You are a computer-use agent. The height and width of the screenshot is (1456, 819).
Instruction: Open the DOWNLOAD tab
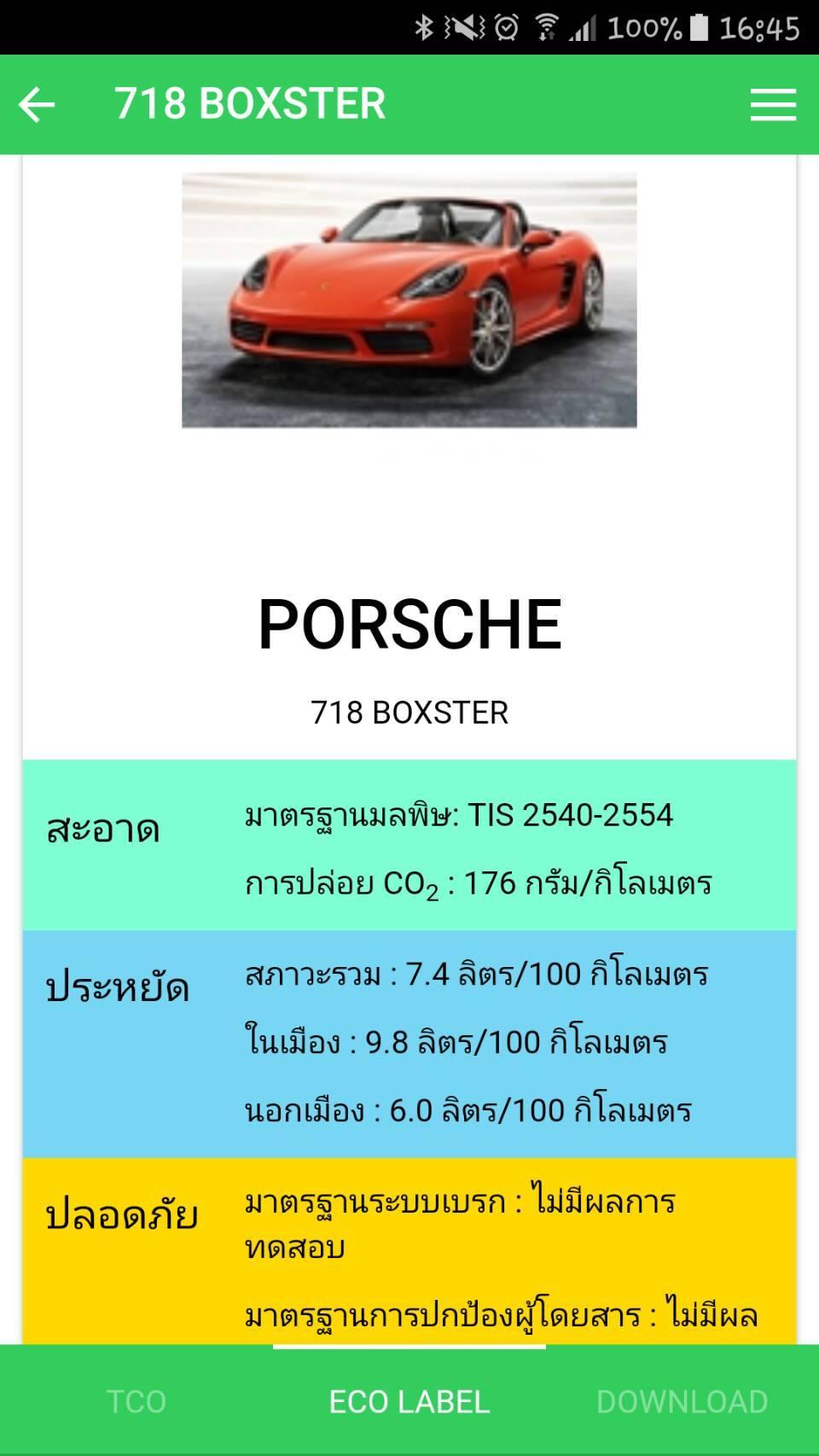click(x=682, y=1401)
